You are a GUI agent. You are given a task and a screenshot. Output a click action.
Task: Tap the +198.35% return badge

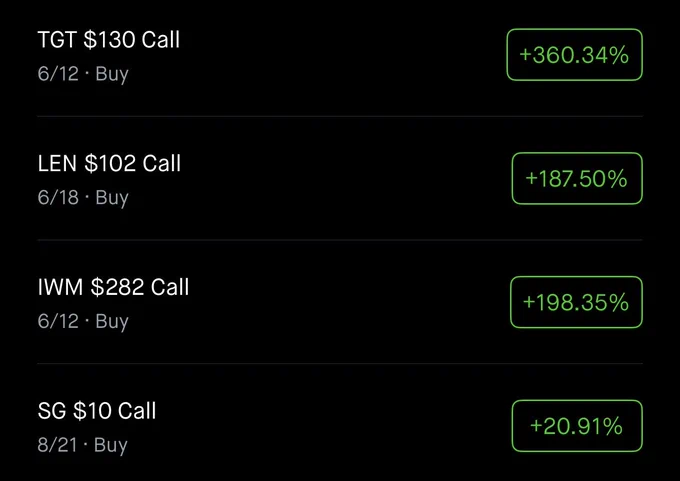576,302
